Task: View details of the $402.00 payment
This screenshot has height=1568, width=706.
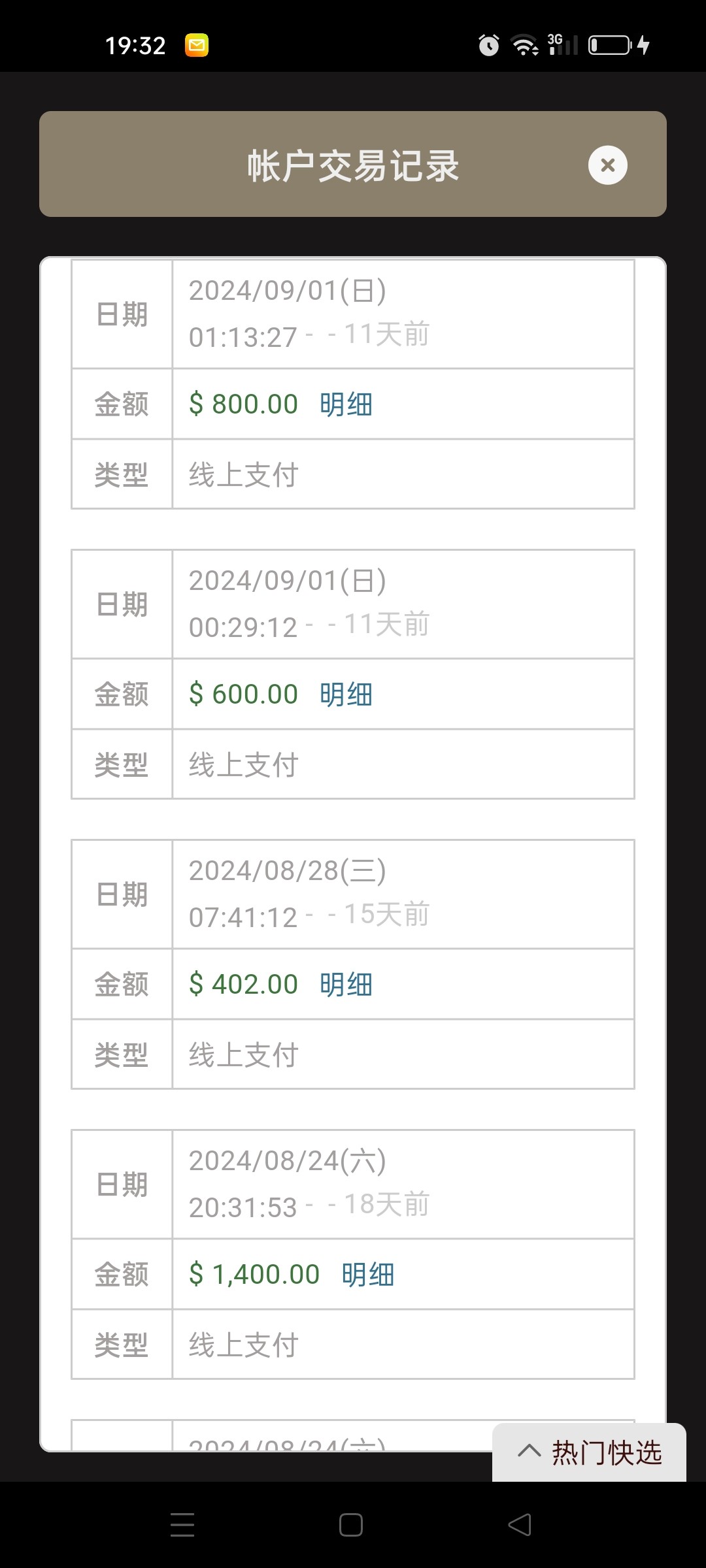Action: click(x=345, y=984)
